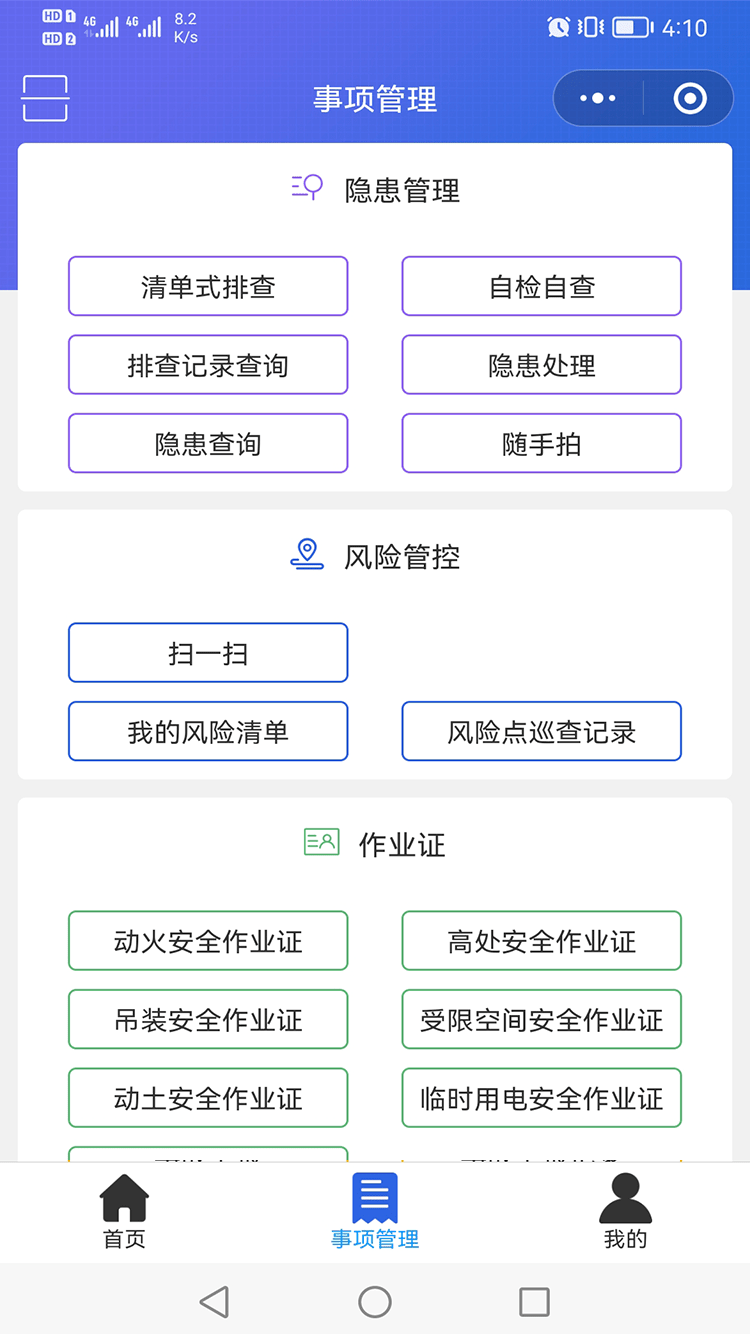Open 动火安全作业证
This screenshot has height=1334, width=750.
click(208, 941)
